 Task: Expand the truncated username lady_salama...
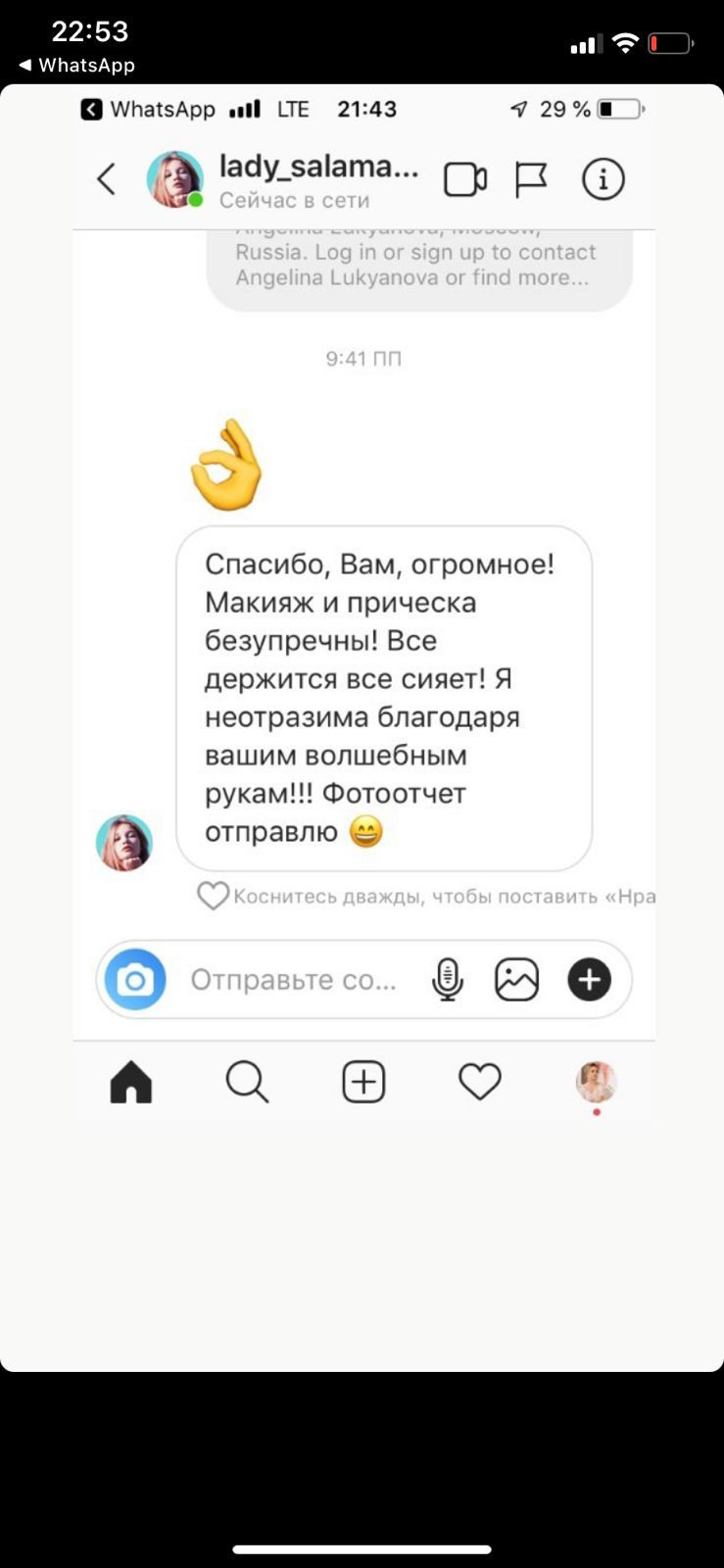316,166
